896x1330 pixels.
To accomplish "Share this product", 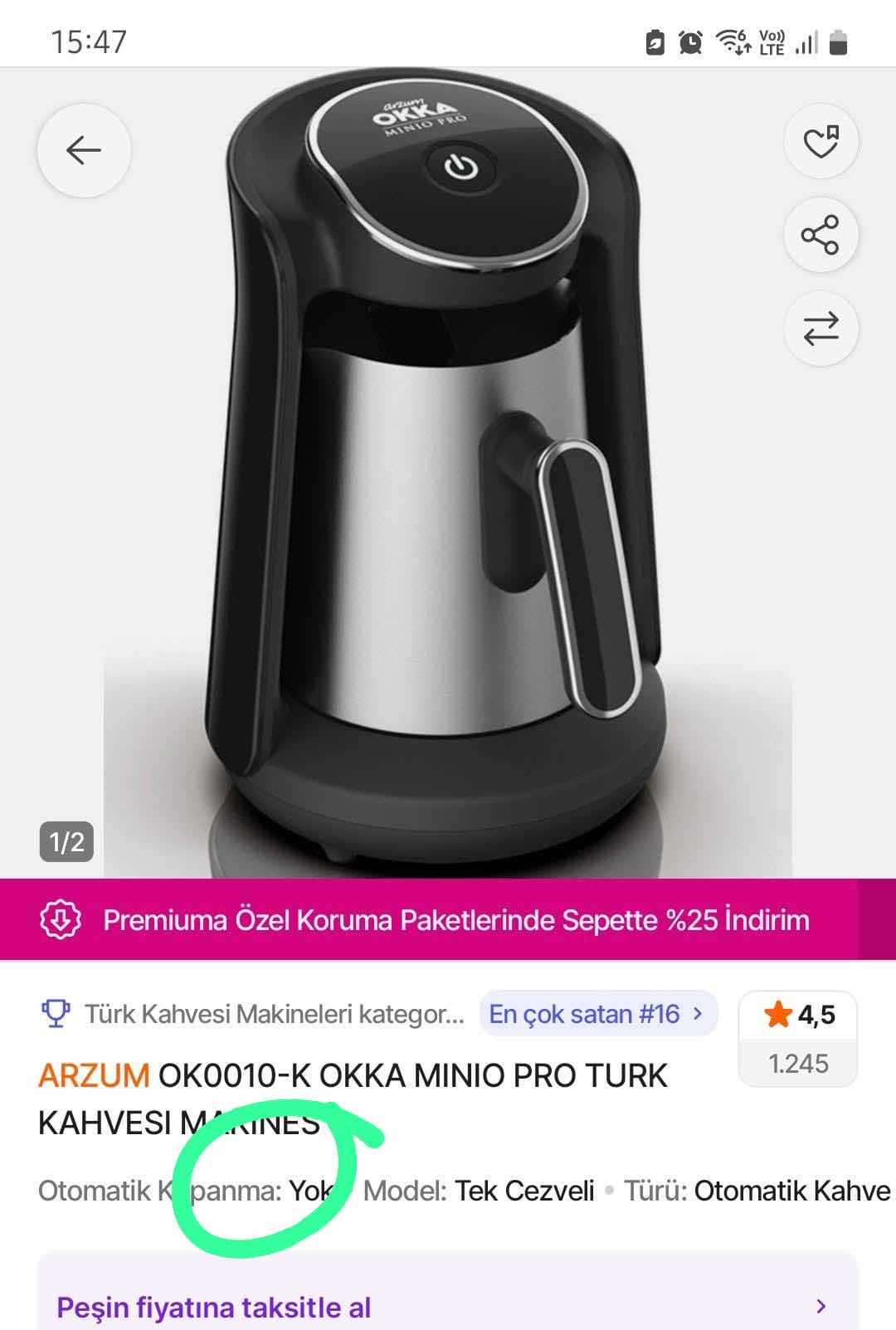I will (821, 236).
